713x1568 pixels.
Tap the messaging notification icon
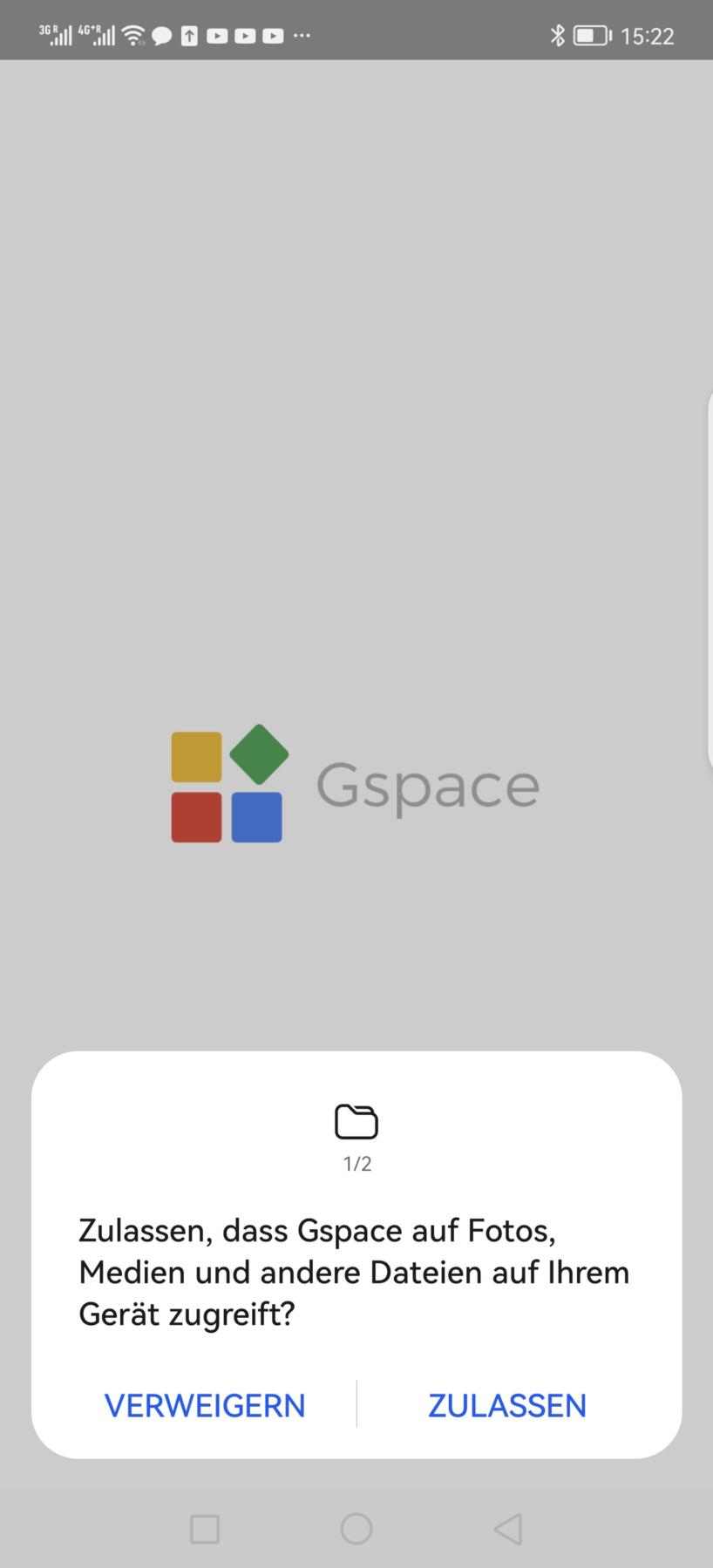tap(161, 36)
